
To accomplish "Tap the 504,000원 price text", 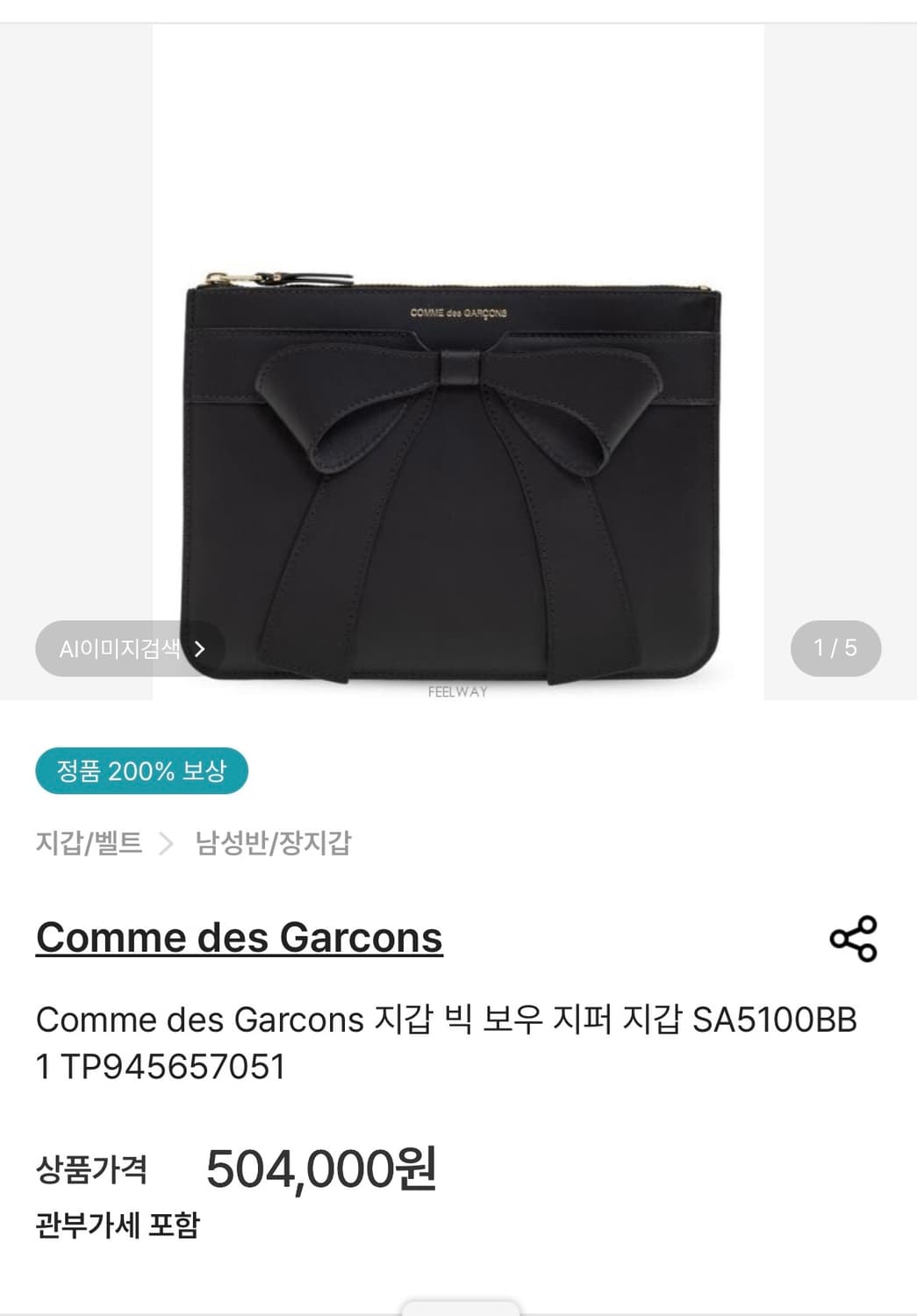I will click(x=320, y=1167).
